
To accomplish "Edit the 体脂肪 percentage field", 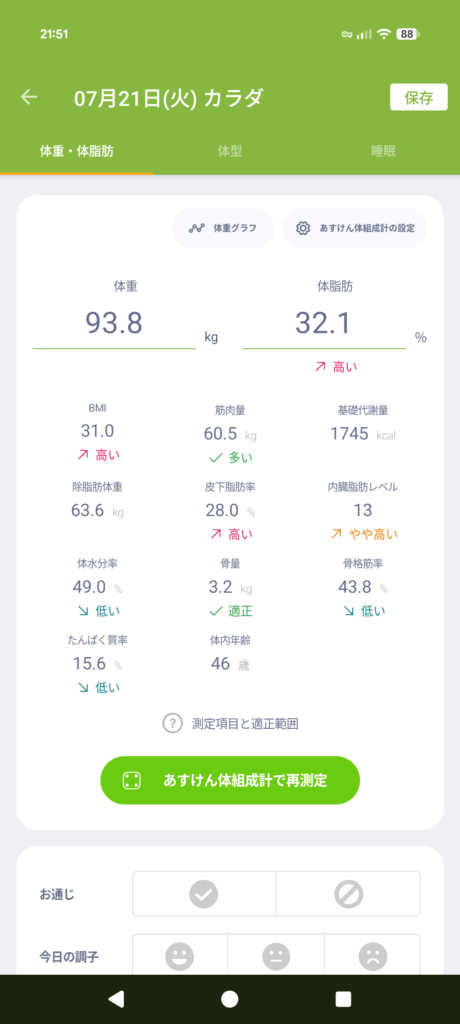I will click(323, 325).
